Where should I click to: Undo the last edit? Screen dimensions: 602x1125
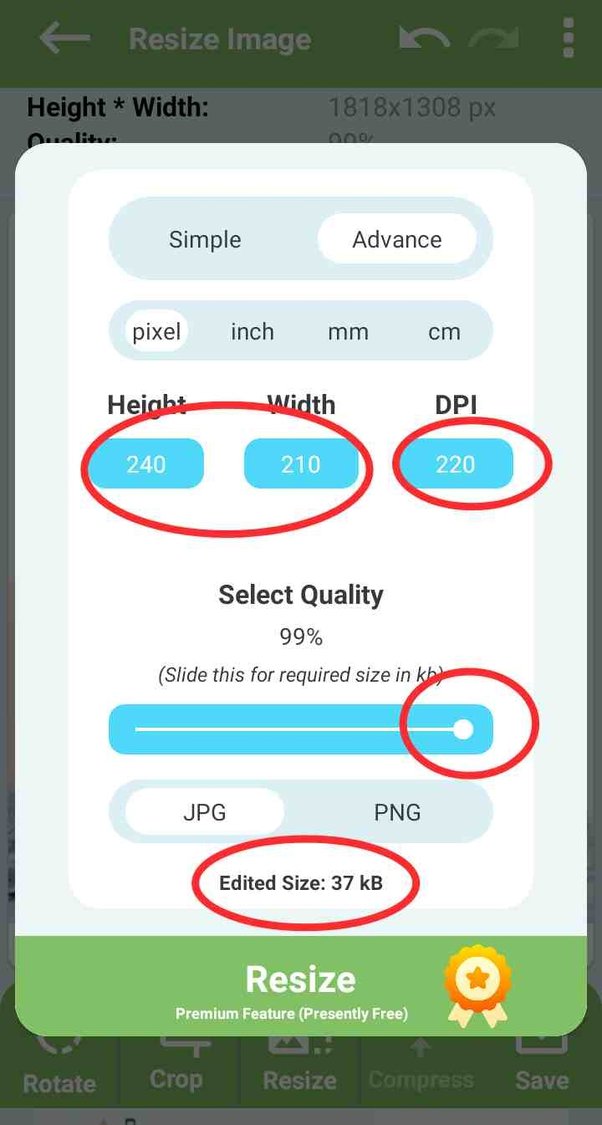point(424,39)
